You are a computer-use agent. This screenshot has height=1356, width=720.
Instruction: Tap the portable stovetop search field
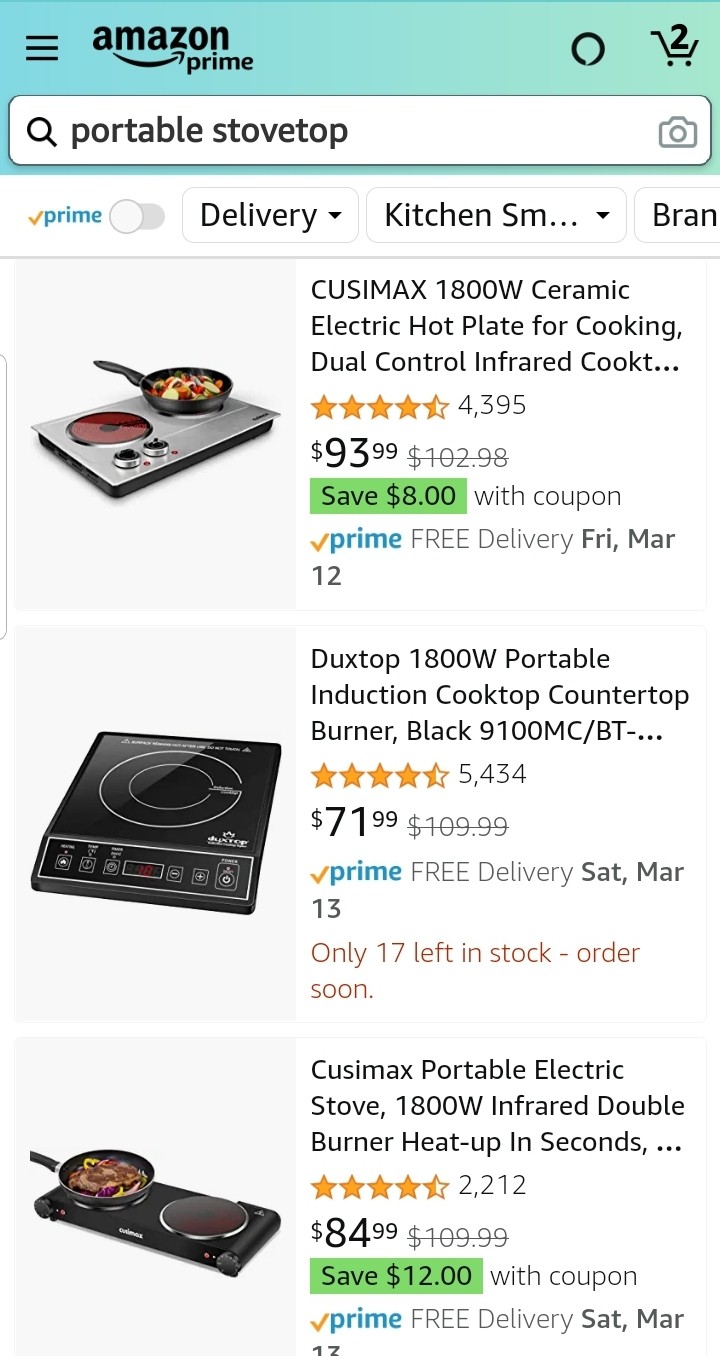[340, 131]
